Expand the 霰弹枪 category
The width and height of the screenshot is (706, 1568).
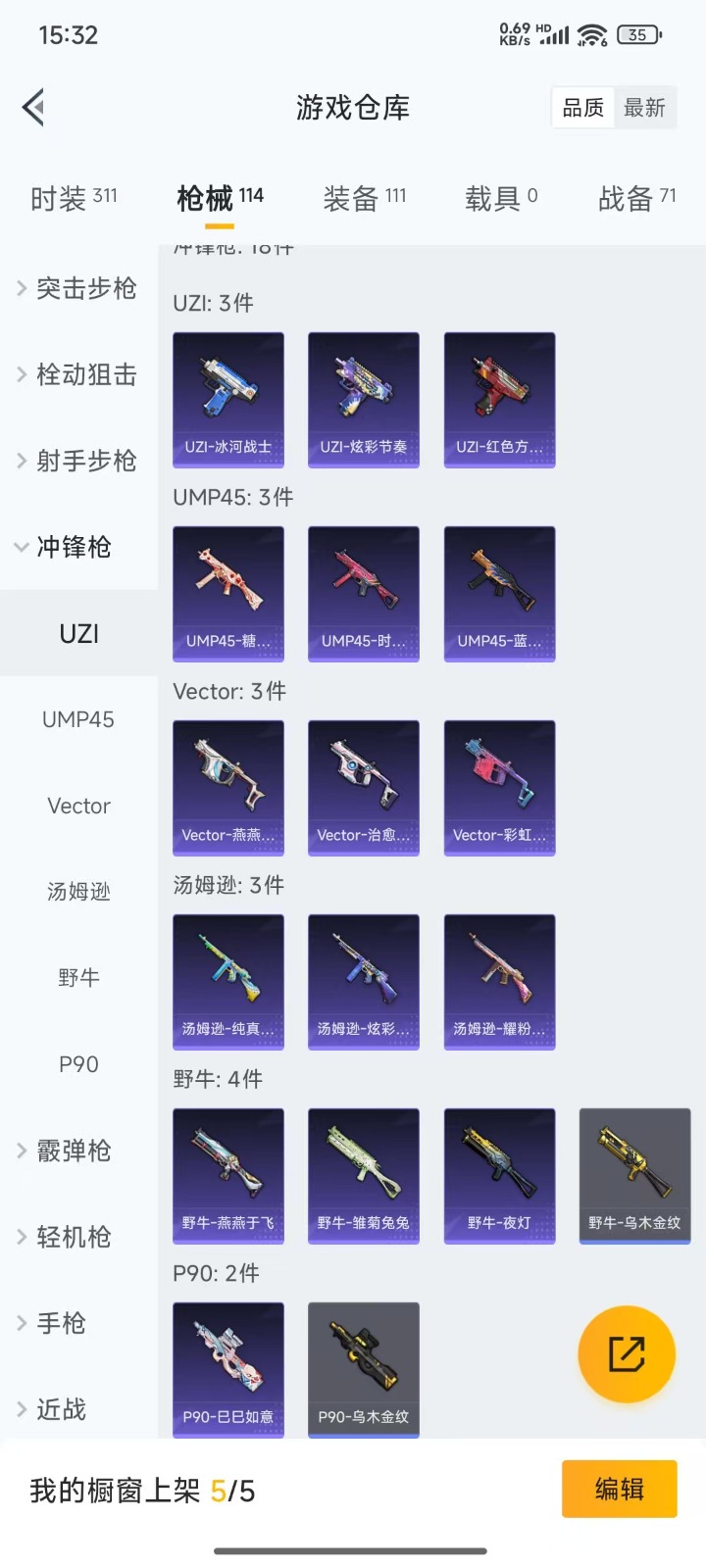click(x=74, y=1151)
